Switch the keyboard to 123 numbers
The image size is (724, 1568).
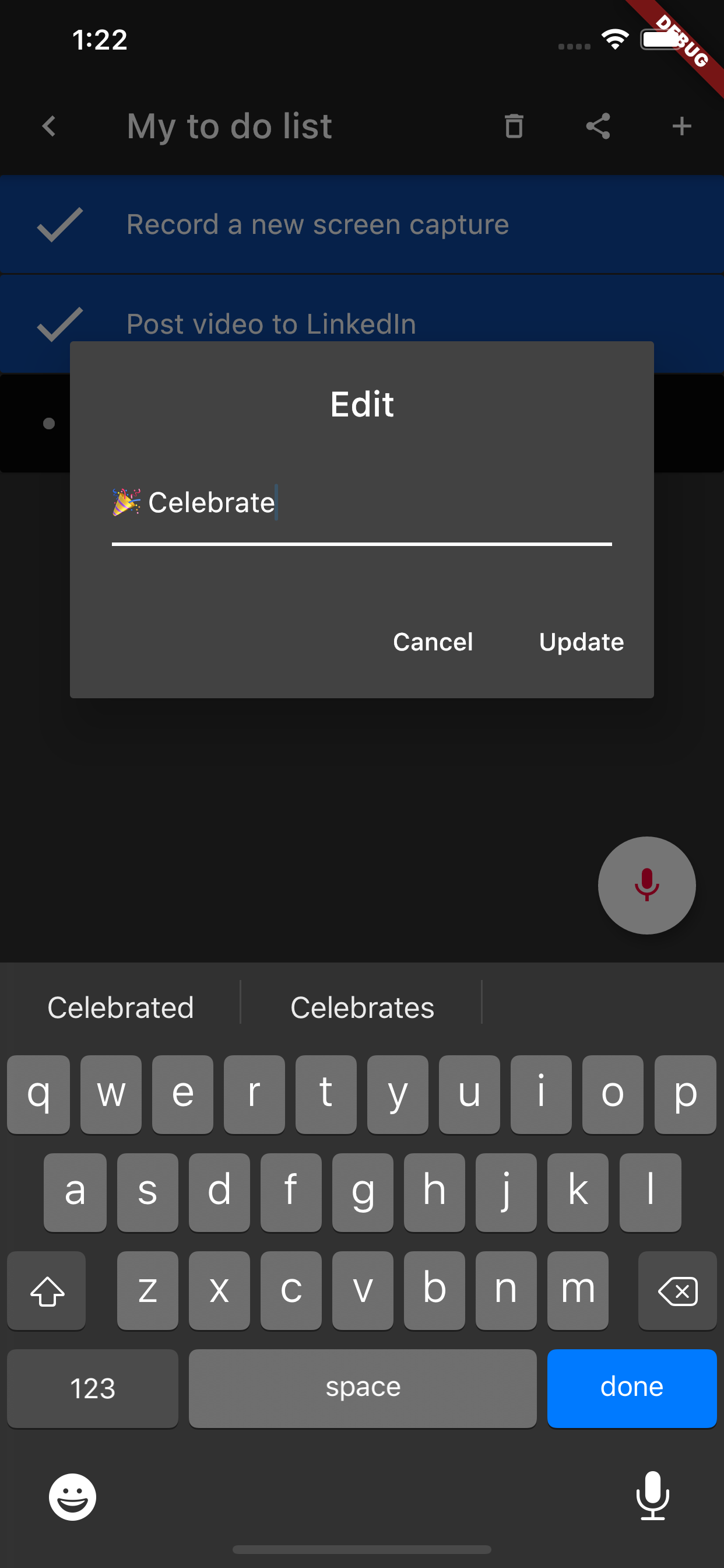93,1388
